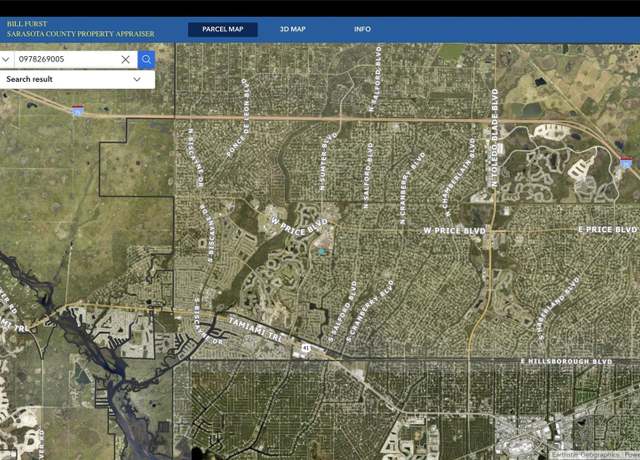Tap the parcel number search field

click(65, 60)
